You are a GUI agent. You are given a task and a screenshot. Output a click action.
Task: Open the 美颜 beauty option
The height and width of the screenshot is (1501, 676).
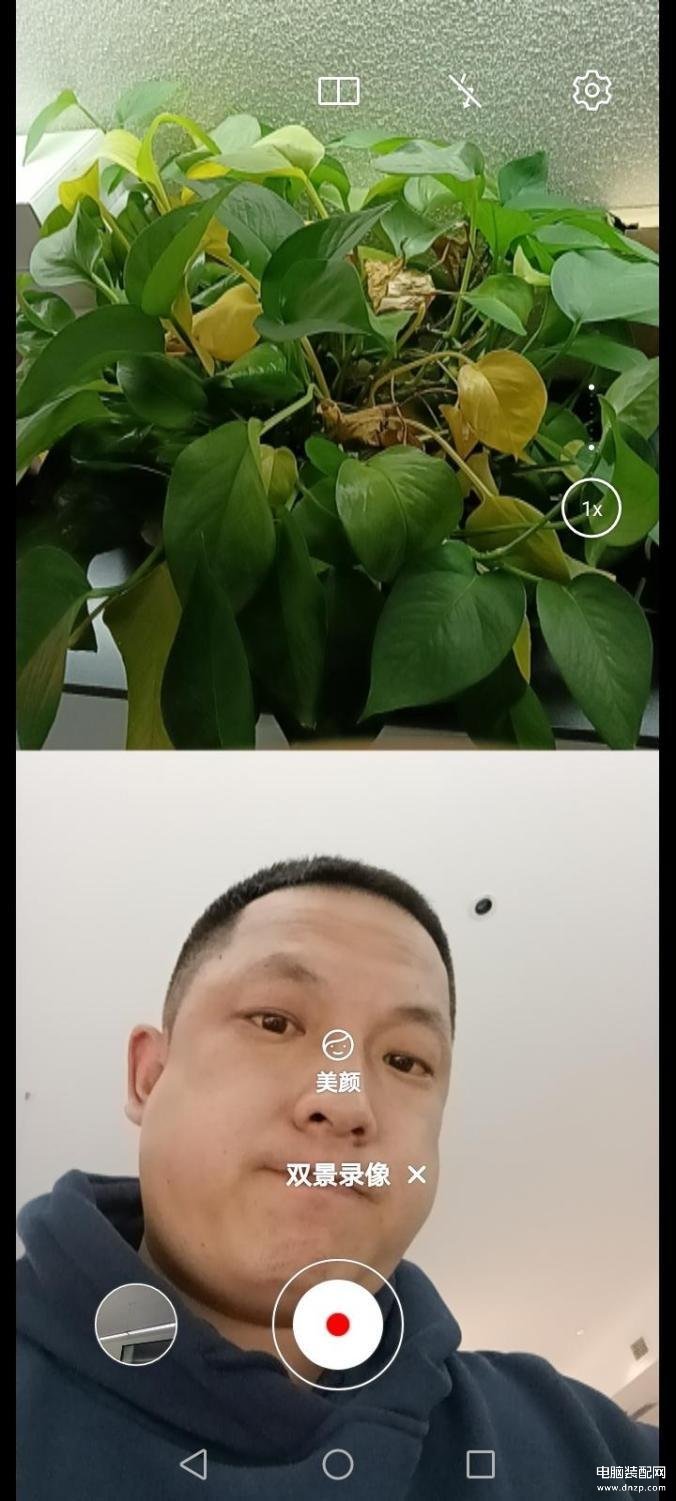[x=338, y=1060]
